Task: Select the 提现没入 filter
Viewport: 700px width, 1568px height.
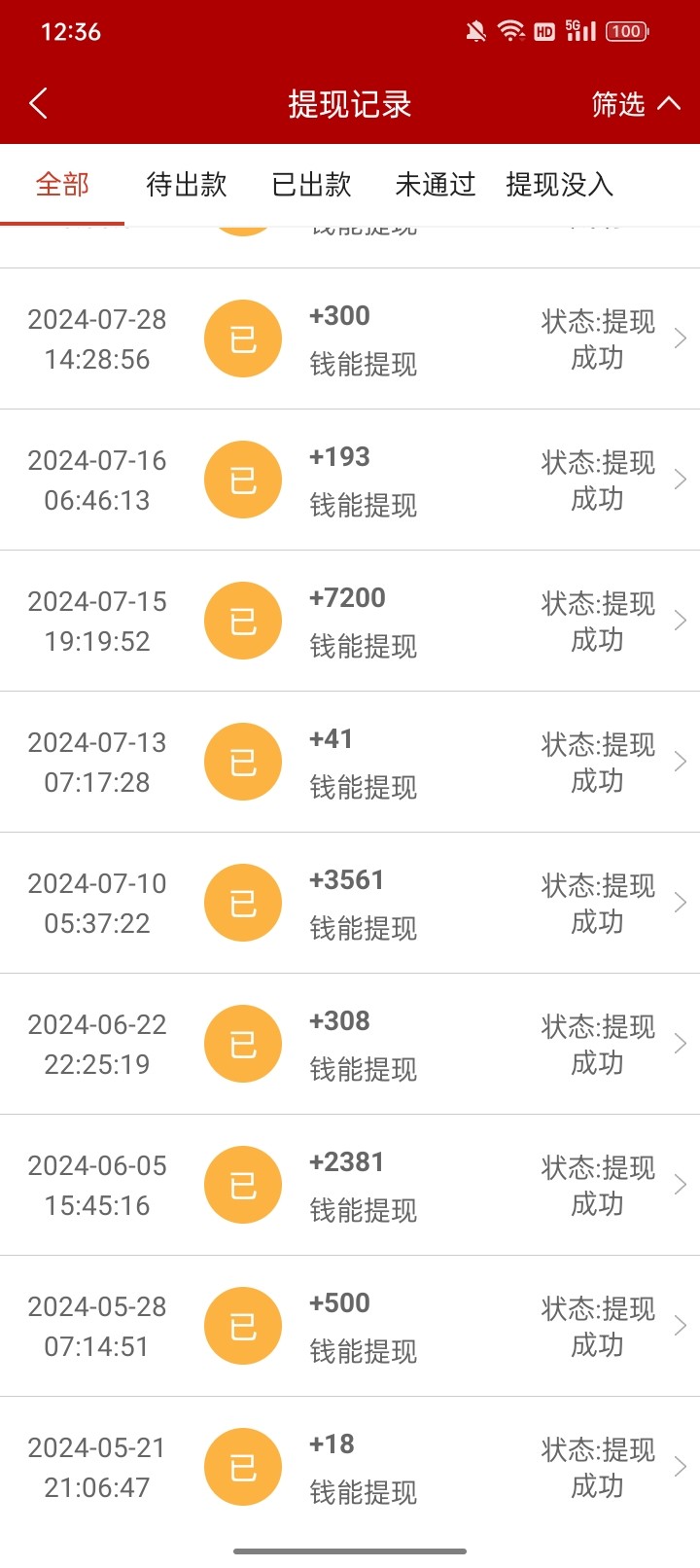Action: [558, 185]
